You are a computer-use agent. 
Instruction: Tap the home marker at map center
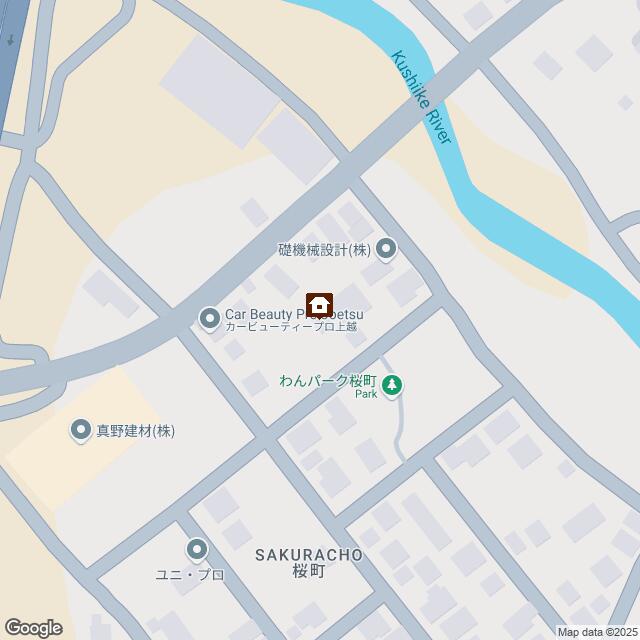319,305
